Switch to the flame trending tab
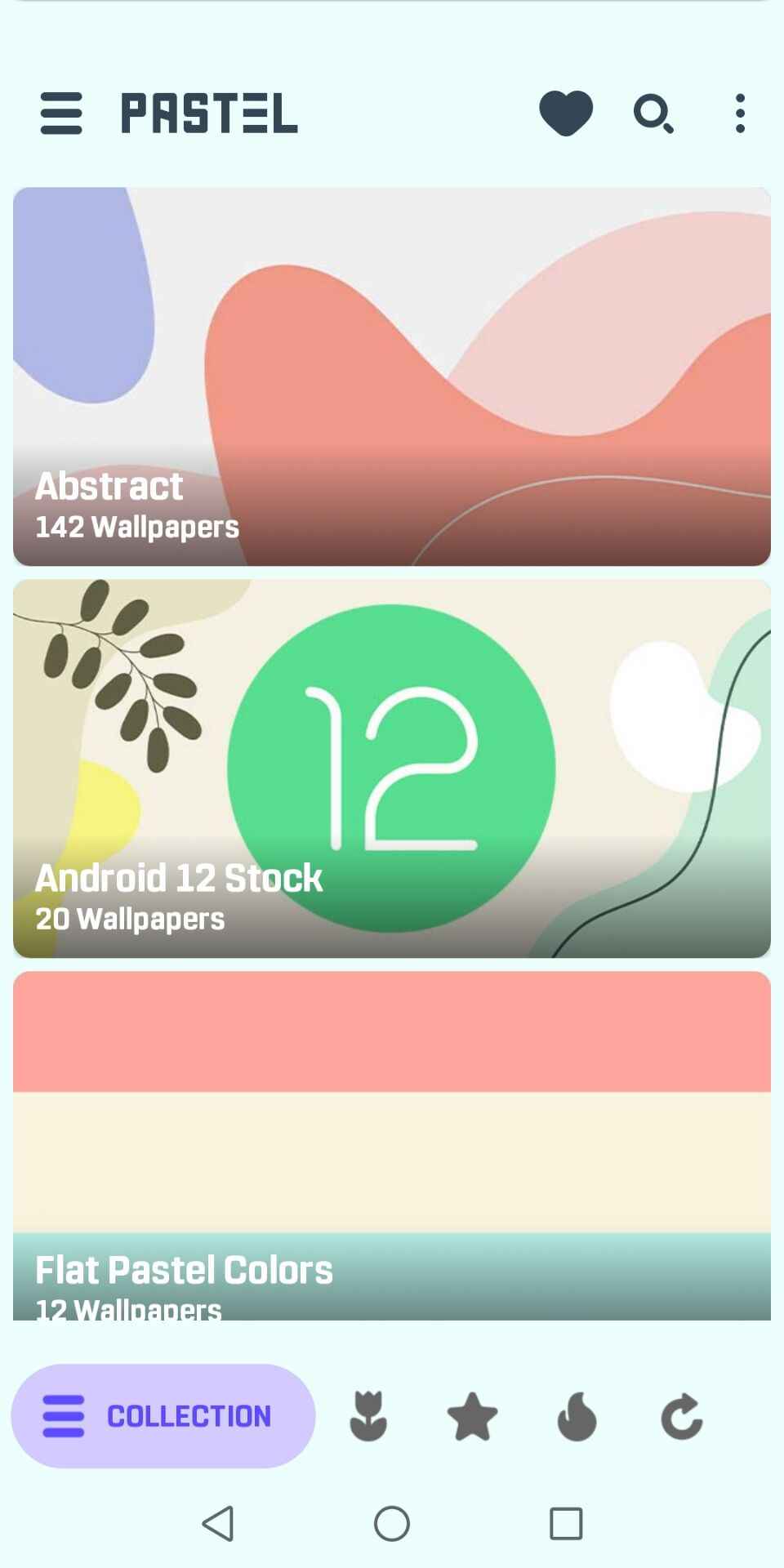 tap(577, 1415)
